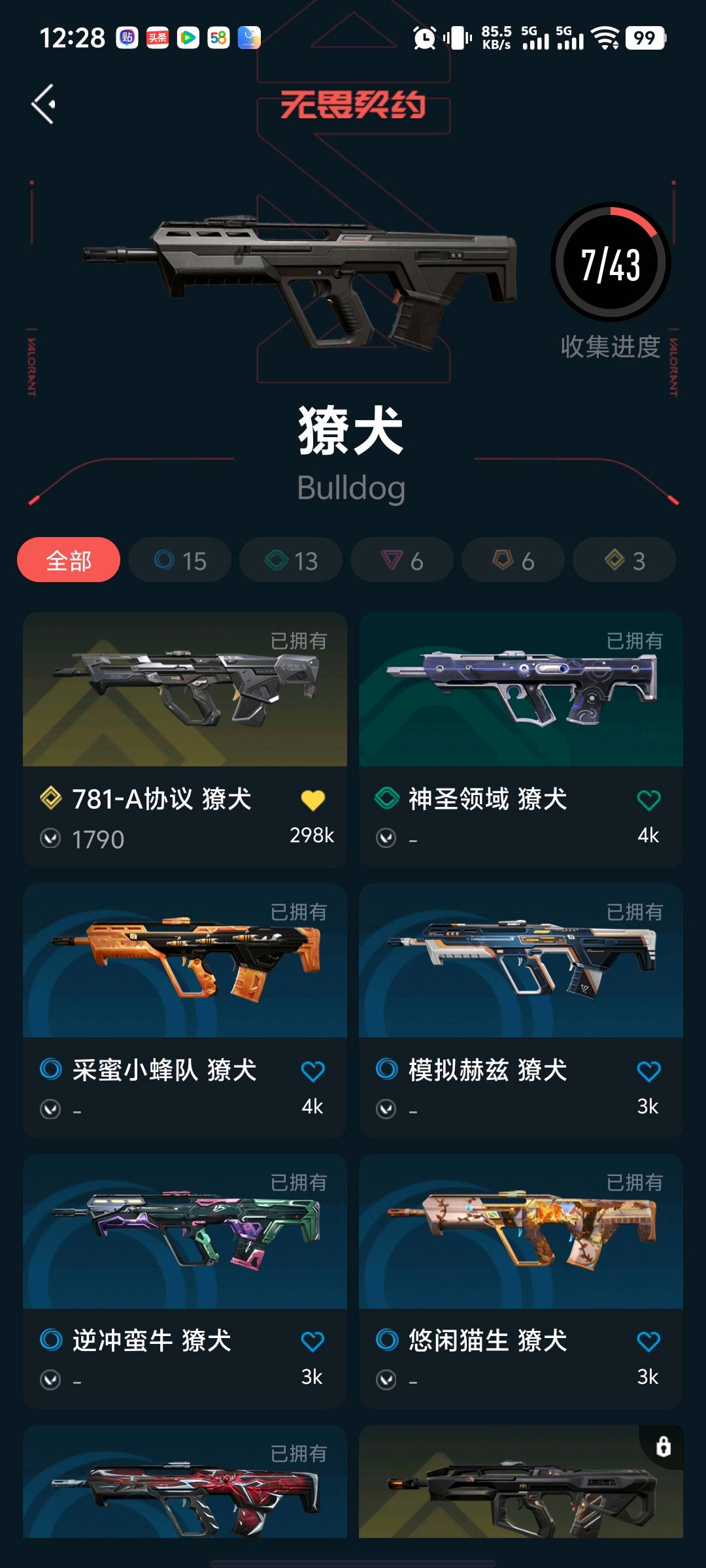Filter skins by the orange tier showing 6
This screenshot has height=1568, width=706.
(513, 560)
